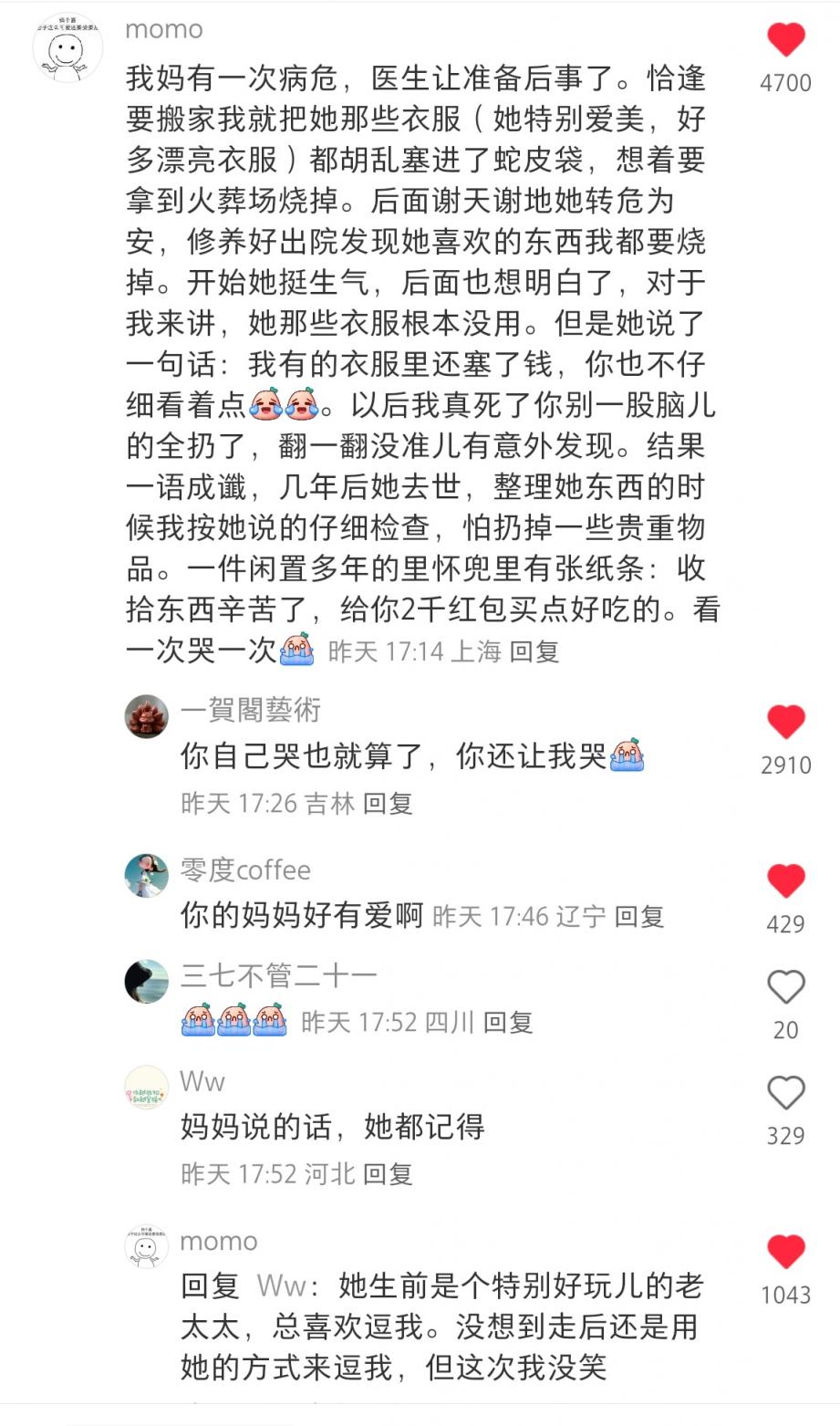840x1426 pixels.
Task: Tap the heart on momo's reply to Ww
Action: (x=785, y=1252)
